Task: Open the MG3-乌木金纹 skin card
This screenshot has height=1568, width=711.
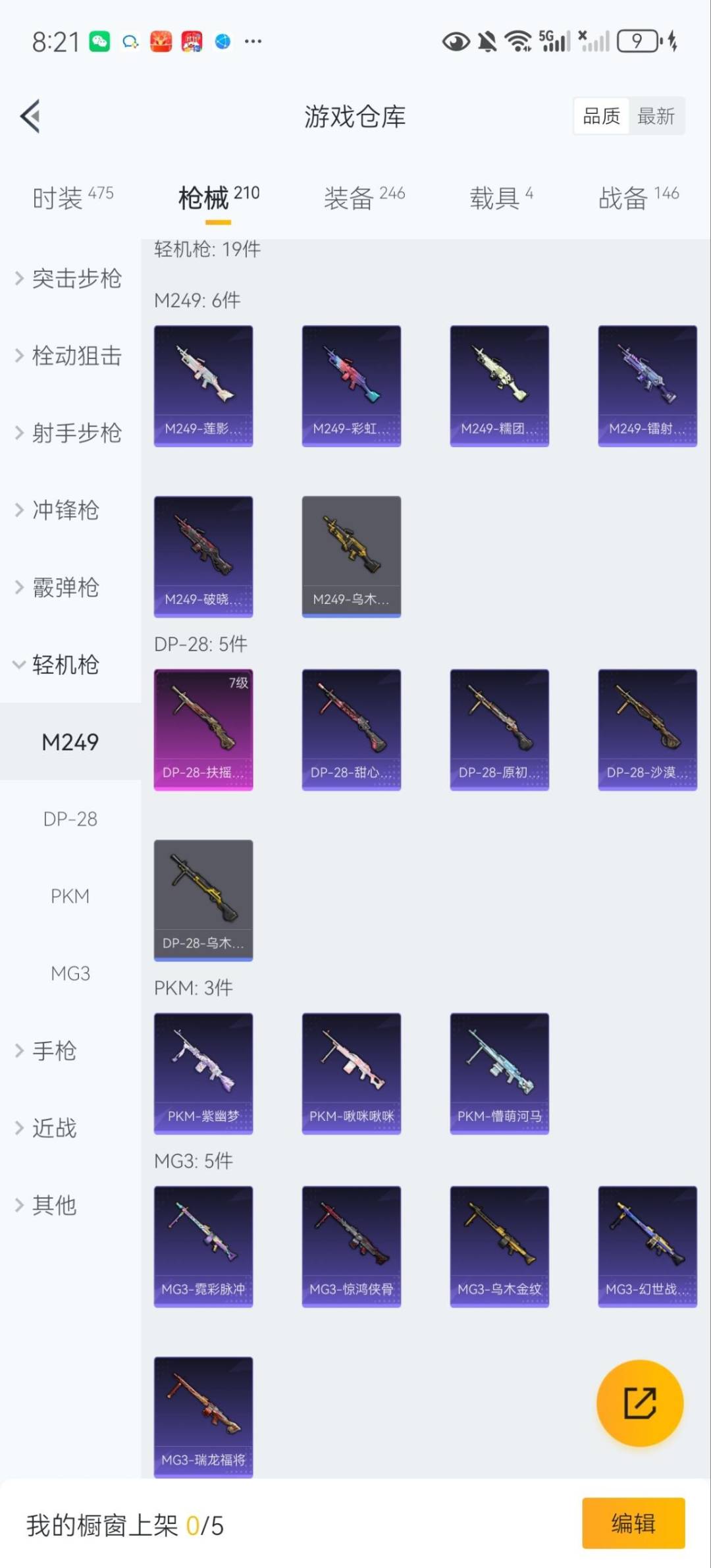Action: [499, 1246]
